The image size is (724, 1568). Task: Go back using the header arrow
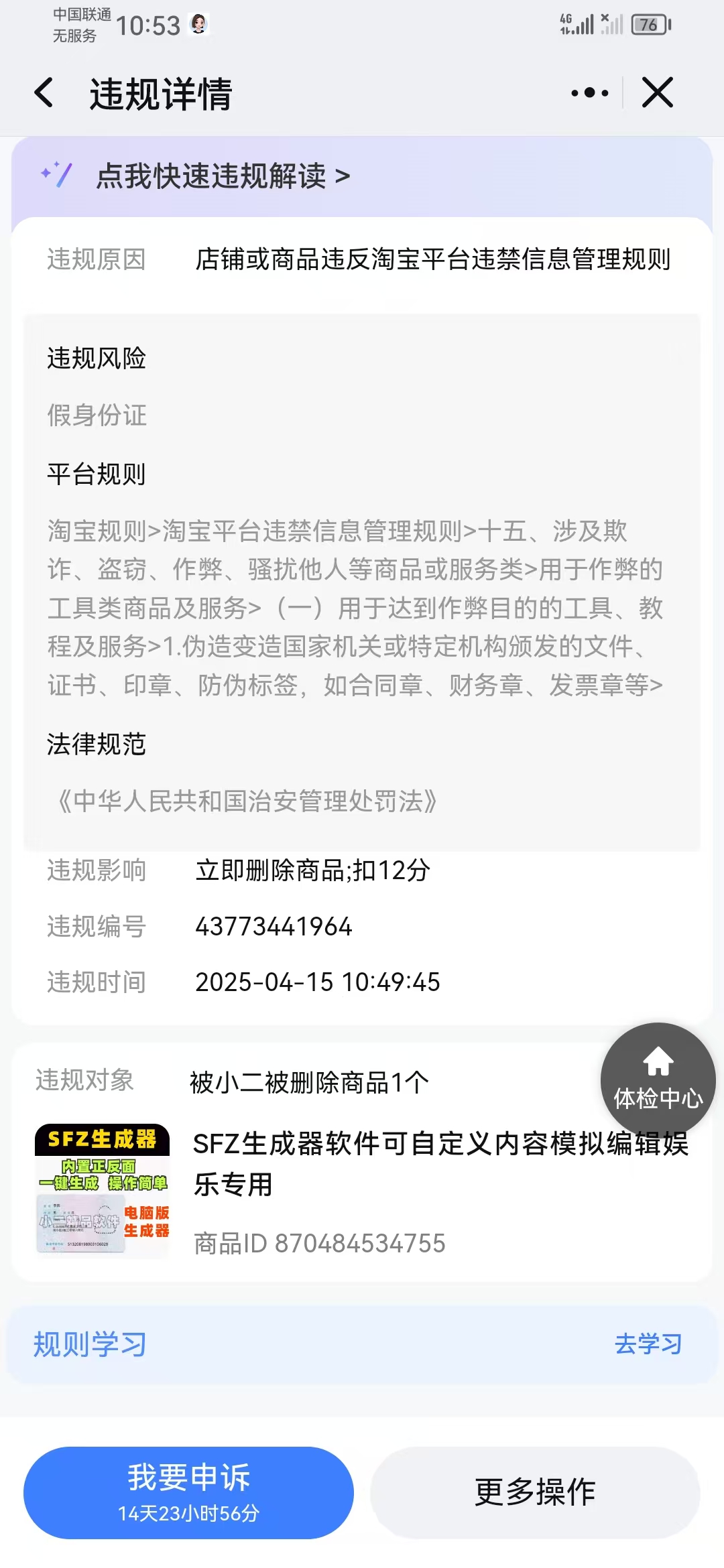[x=44, y=93]
